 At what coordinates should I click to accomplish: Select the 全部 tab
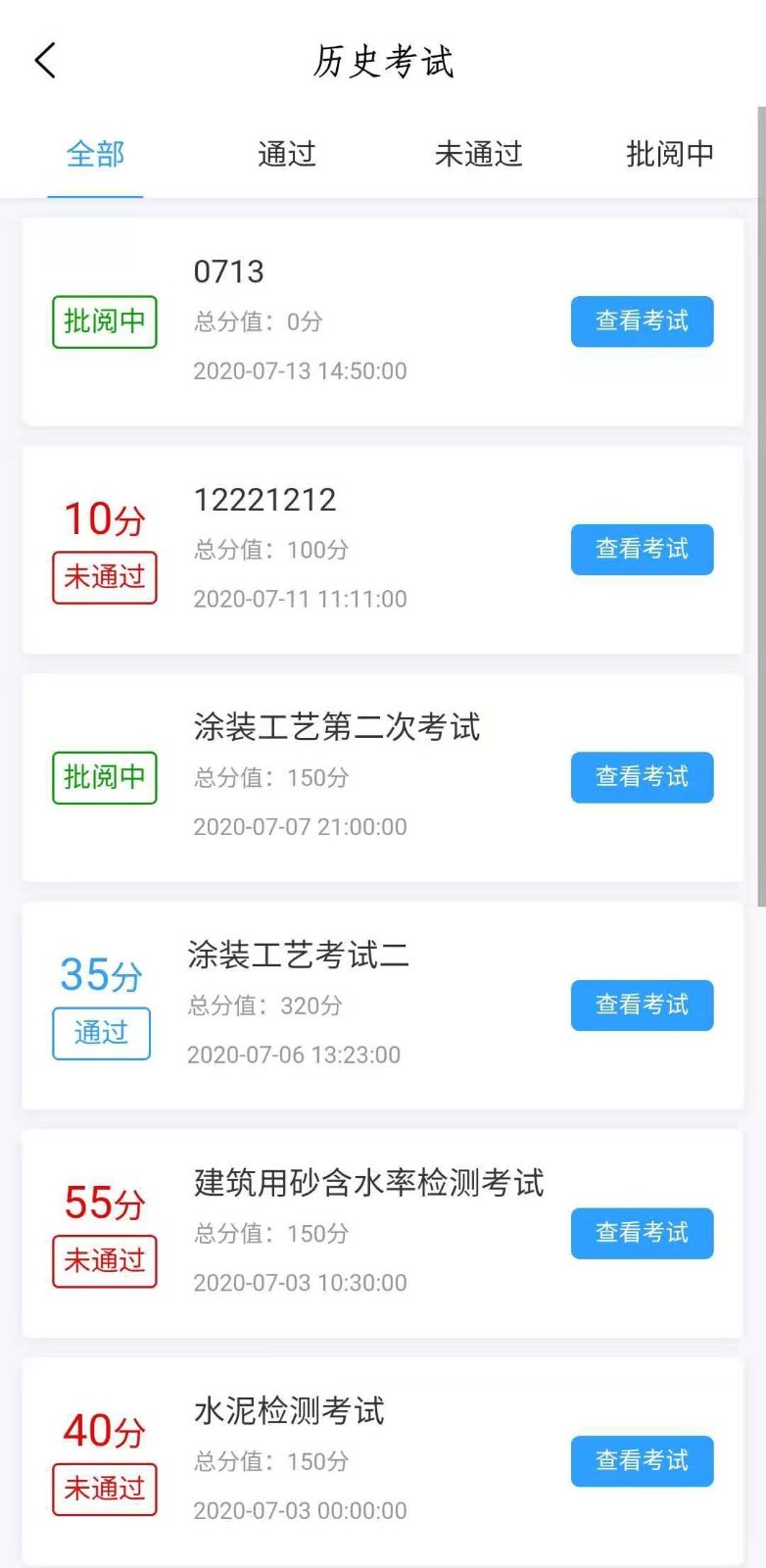(x=94, y=154)
